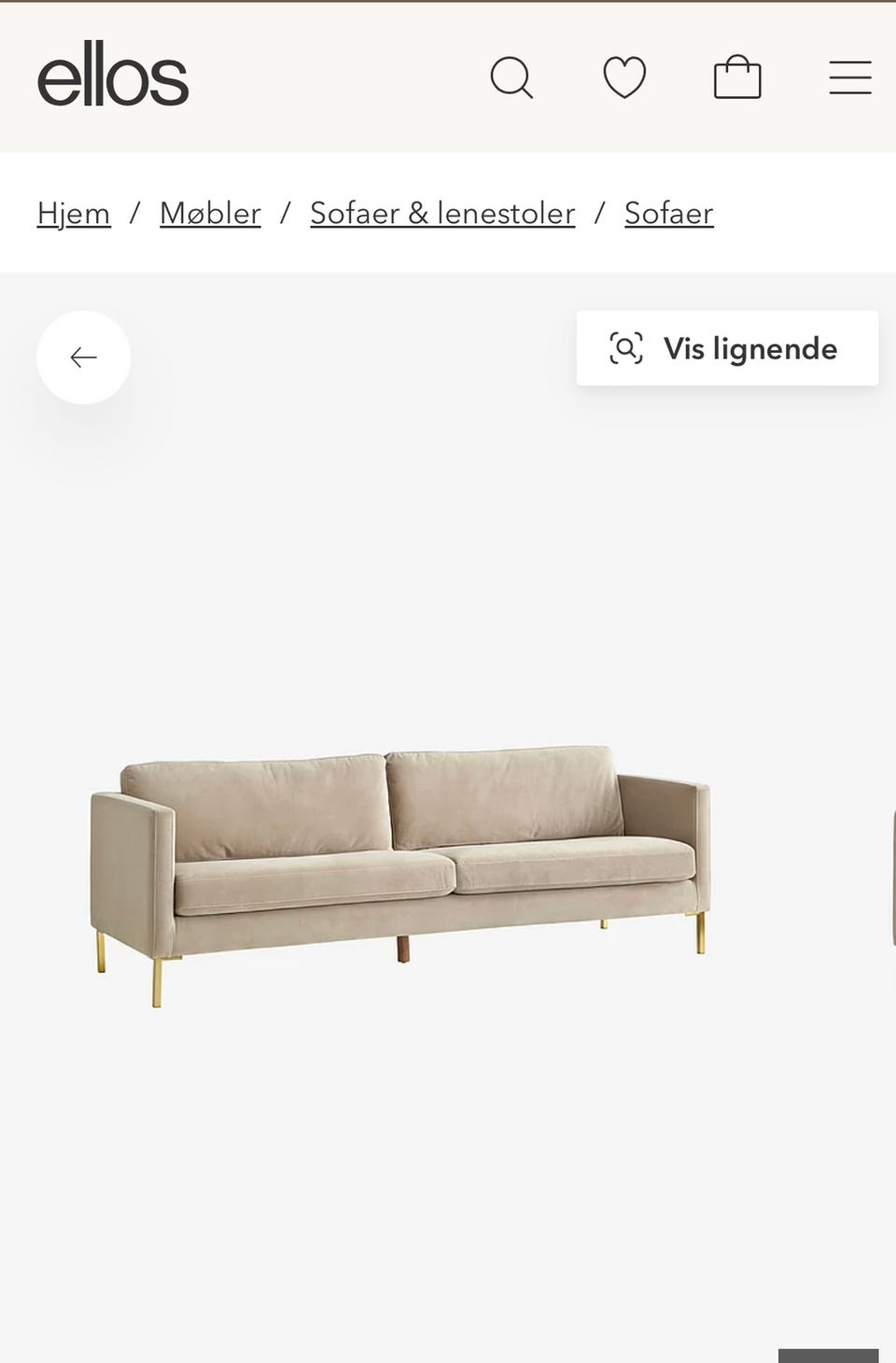This screenshot has width=896, height=1363.
Task: Go to Sofaer & lenestoler category
Action: [x=441, y=213]
